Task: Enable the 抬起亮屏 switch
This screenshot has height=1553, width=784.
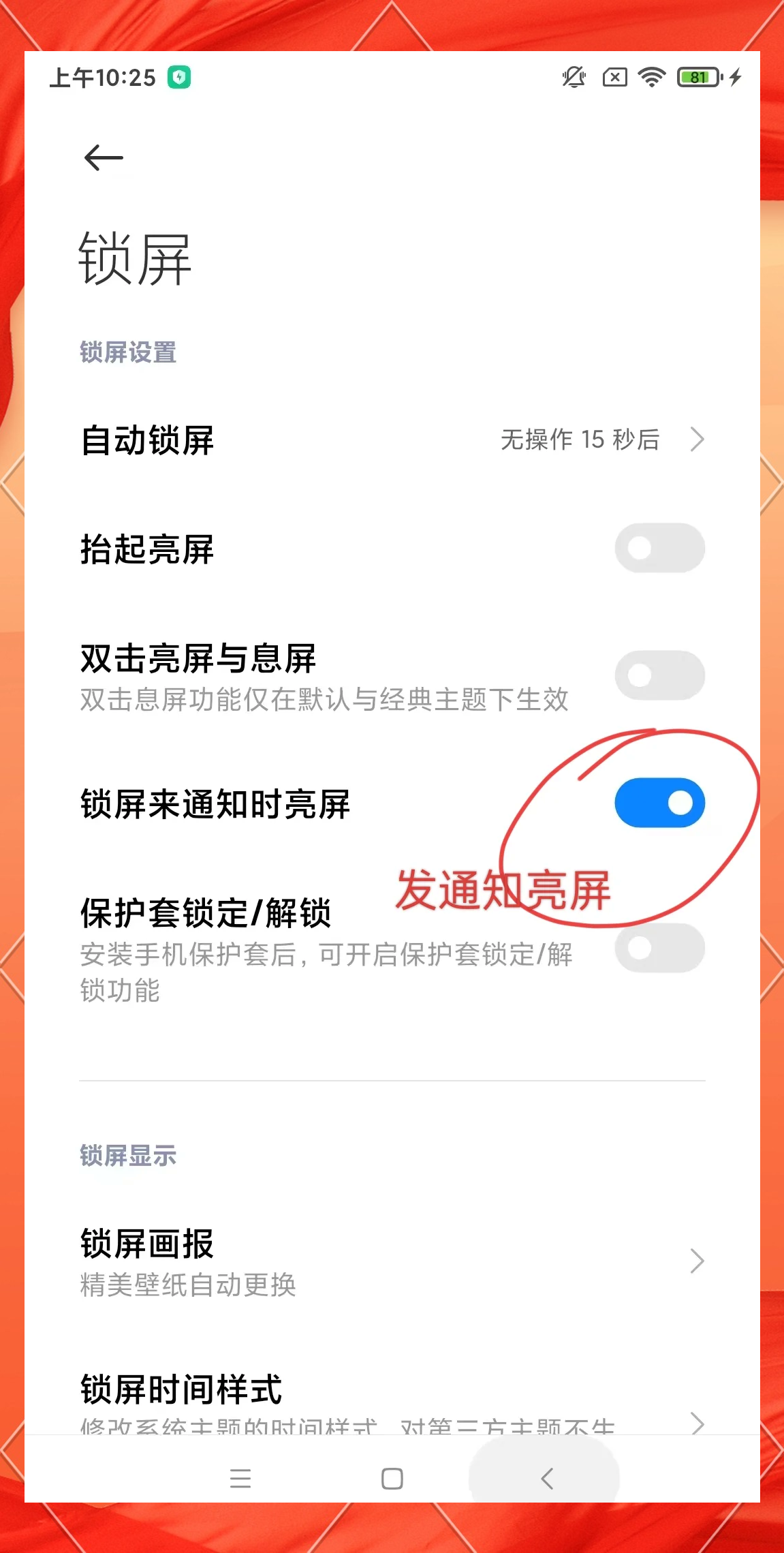Action: click(x=659, y=548)
